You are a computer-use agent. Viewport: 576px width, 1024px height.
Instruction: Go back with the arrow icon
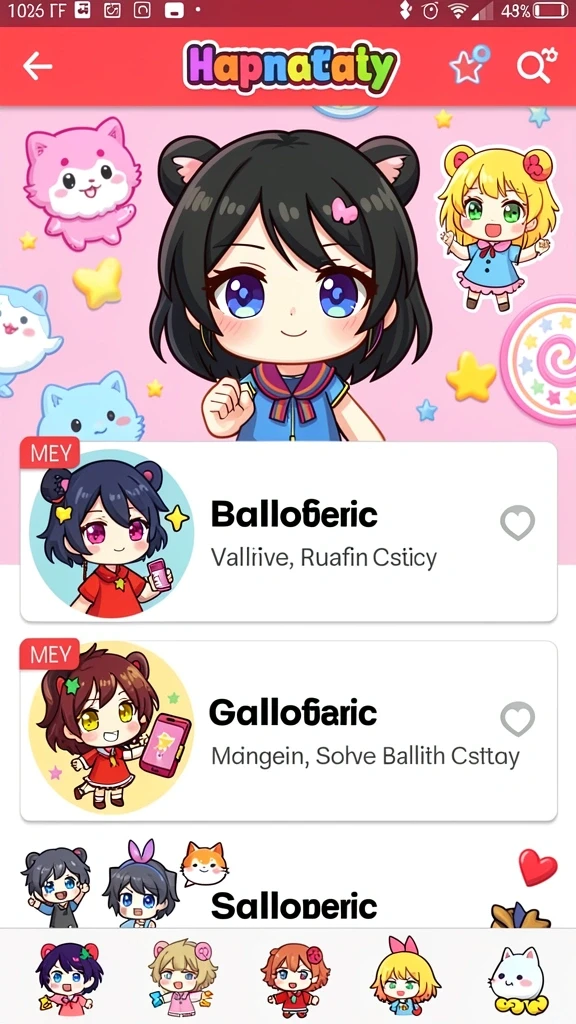click(x=37, y=66)
